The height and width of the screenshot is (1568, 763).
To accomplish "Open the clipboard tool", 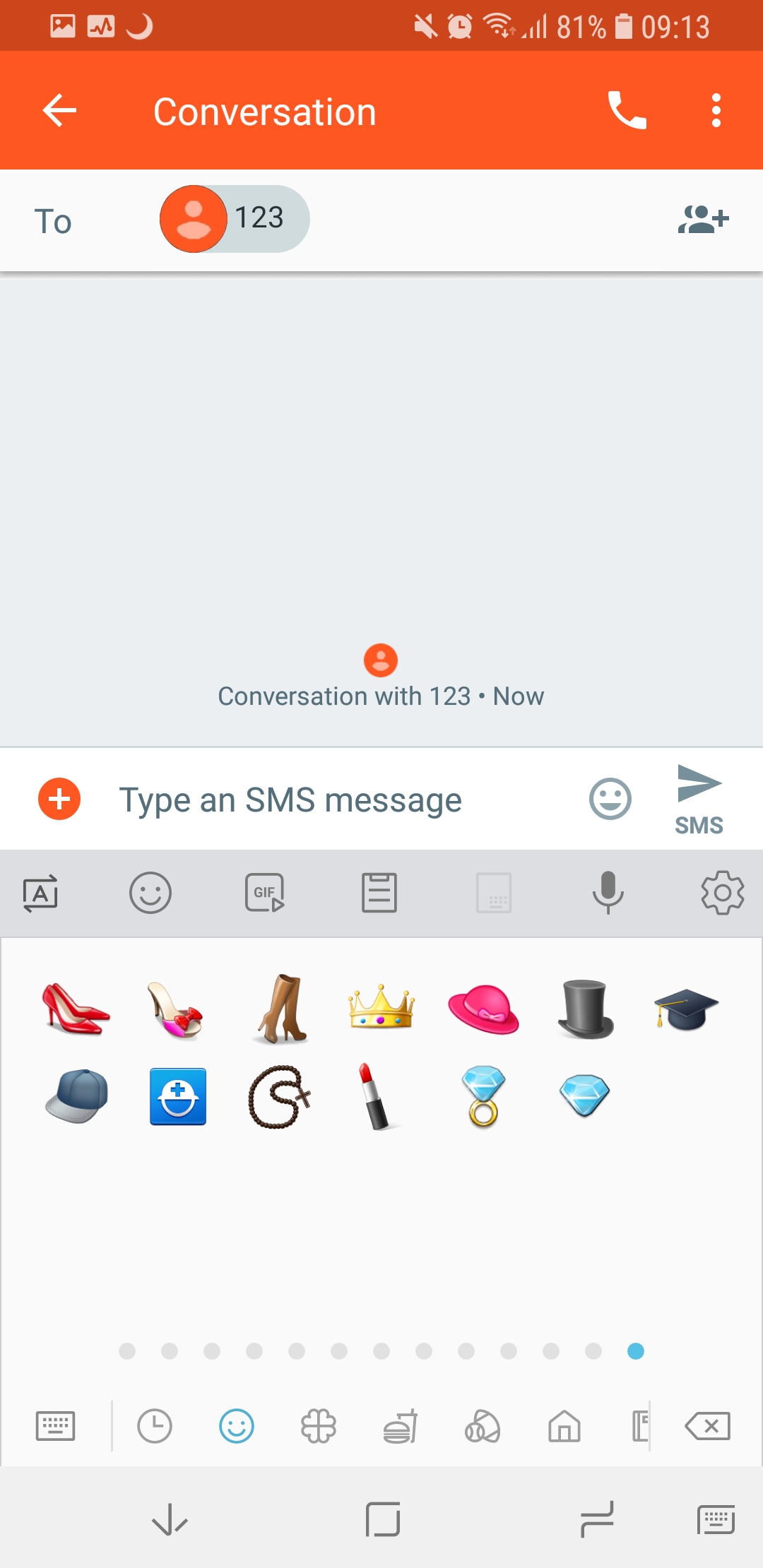I will pos(379,893).
